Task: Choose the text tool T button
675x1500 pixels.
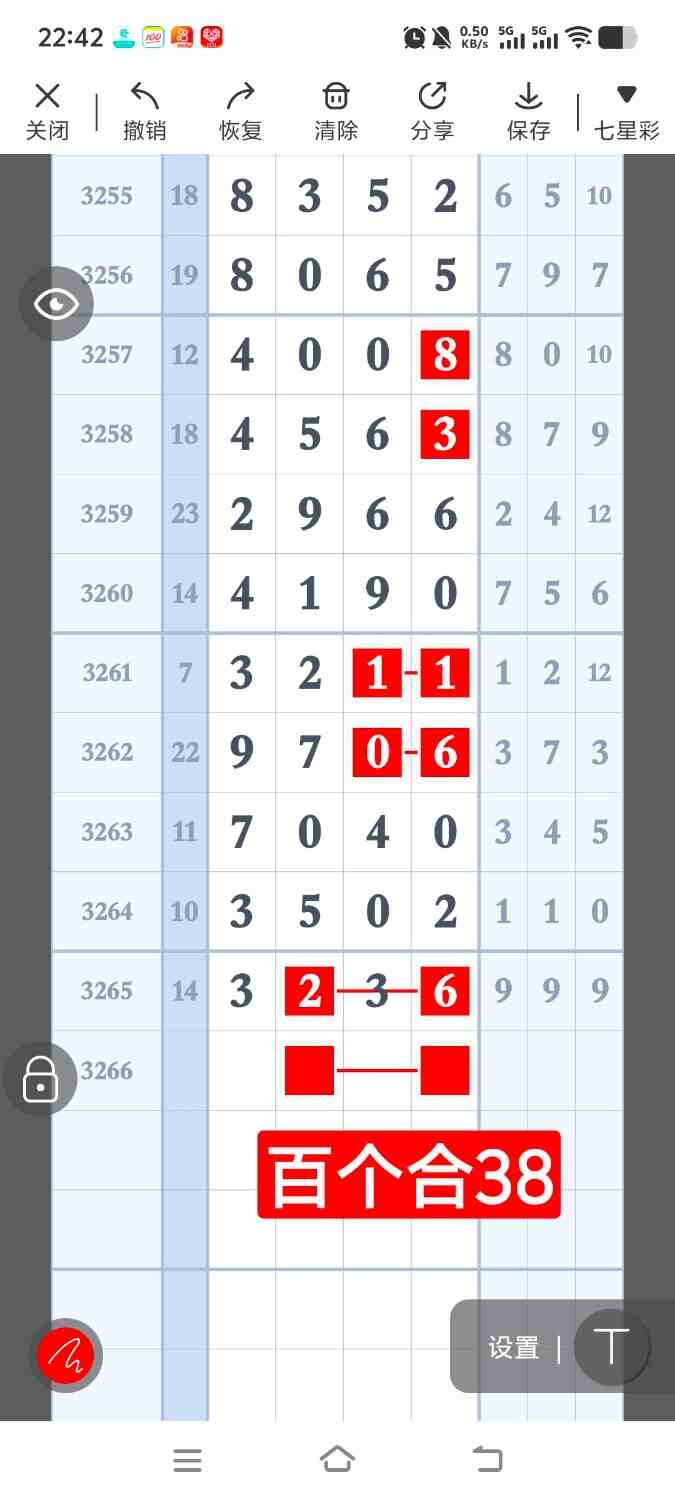Action: pos(611,1347)
